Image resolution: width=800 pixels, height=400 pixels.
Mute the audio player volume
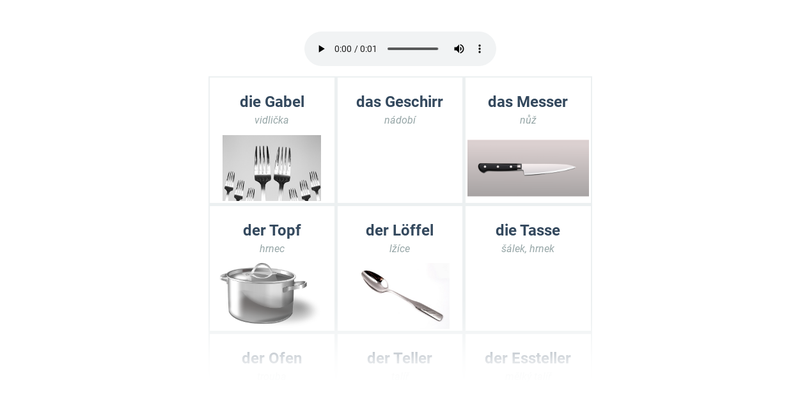click(459, 49)
